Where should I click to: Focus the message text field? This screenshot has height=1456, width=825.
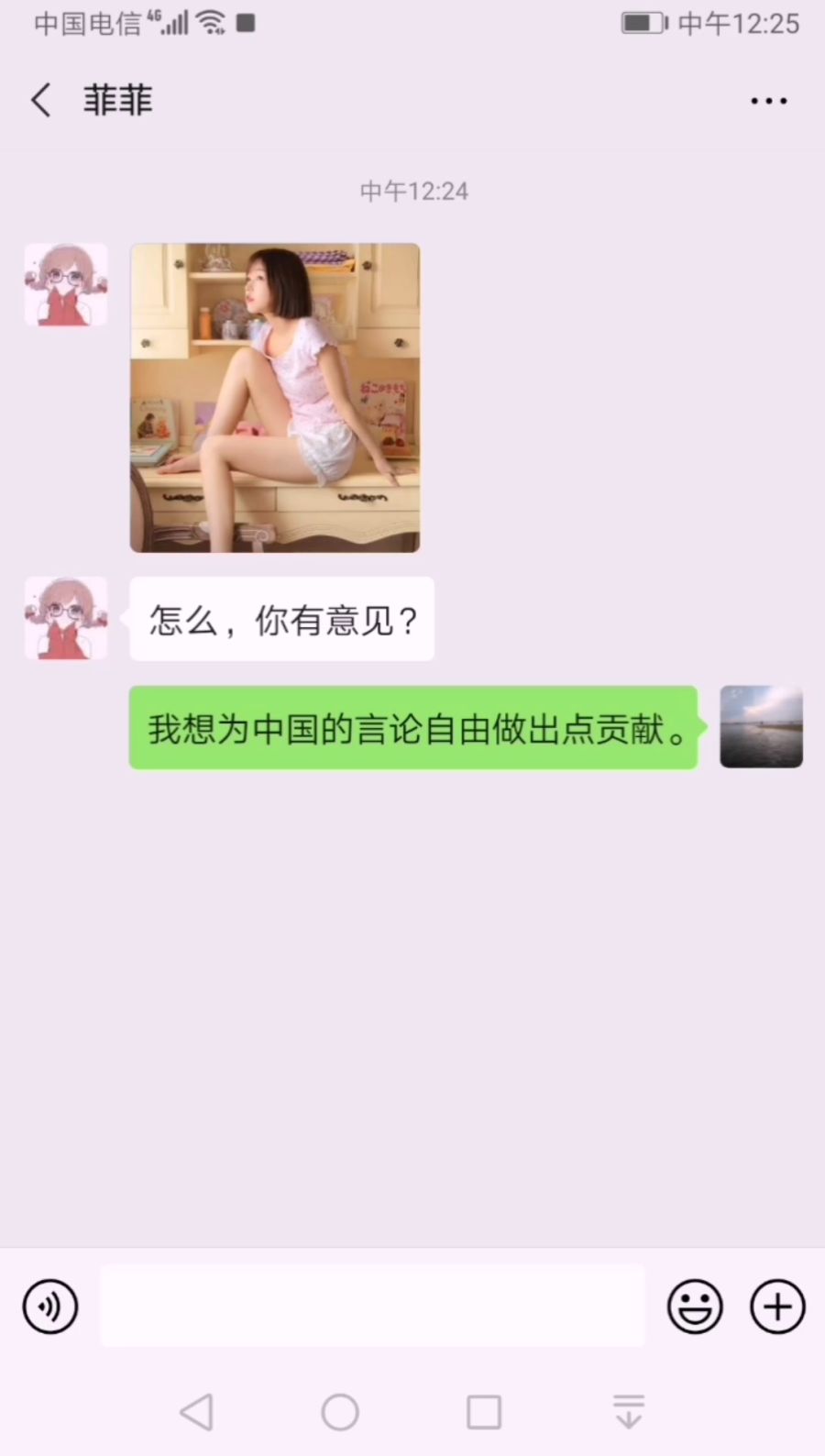[372, 1307]
